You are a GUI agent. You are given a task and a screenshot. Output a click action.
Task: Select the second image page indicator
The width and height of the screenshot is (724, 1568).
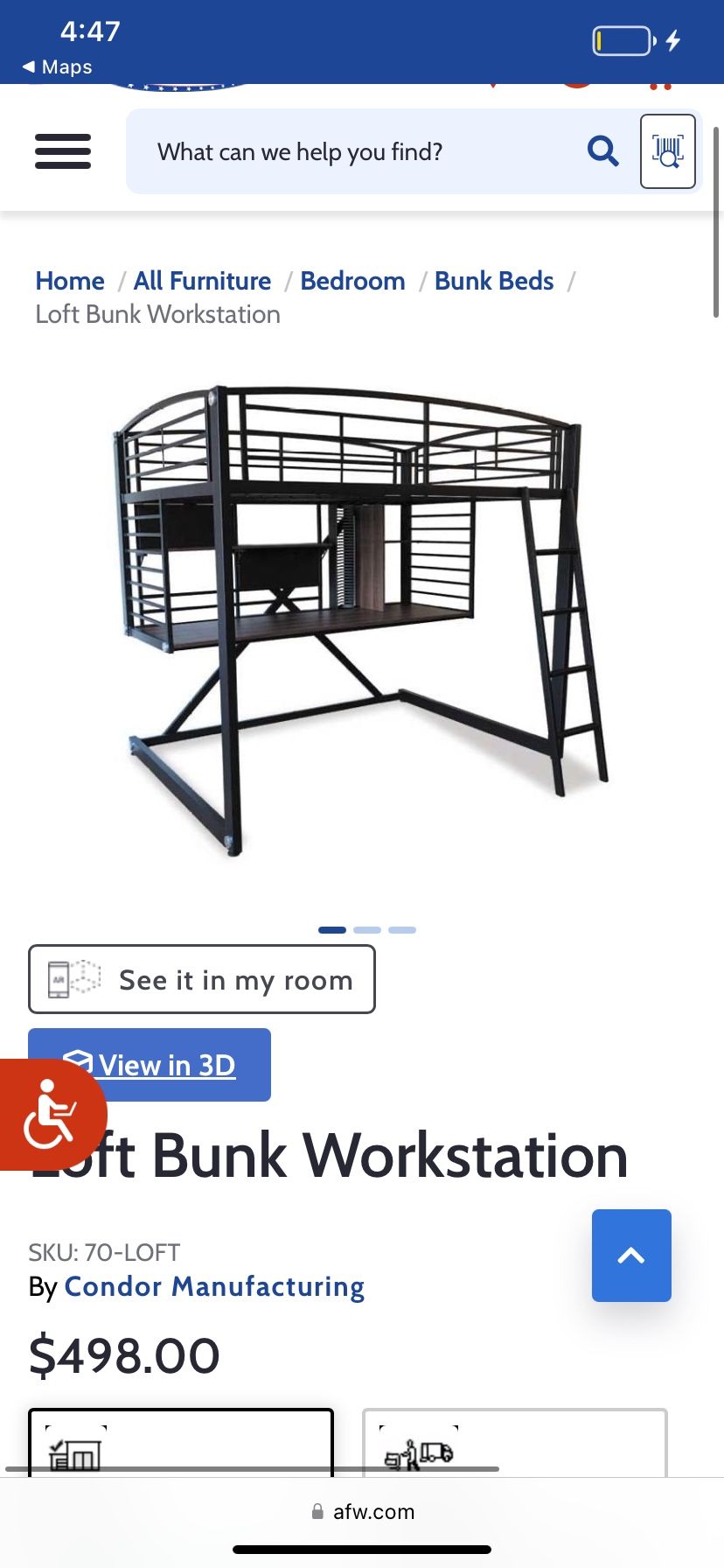(367, 930)
